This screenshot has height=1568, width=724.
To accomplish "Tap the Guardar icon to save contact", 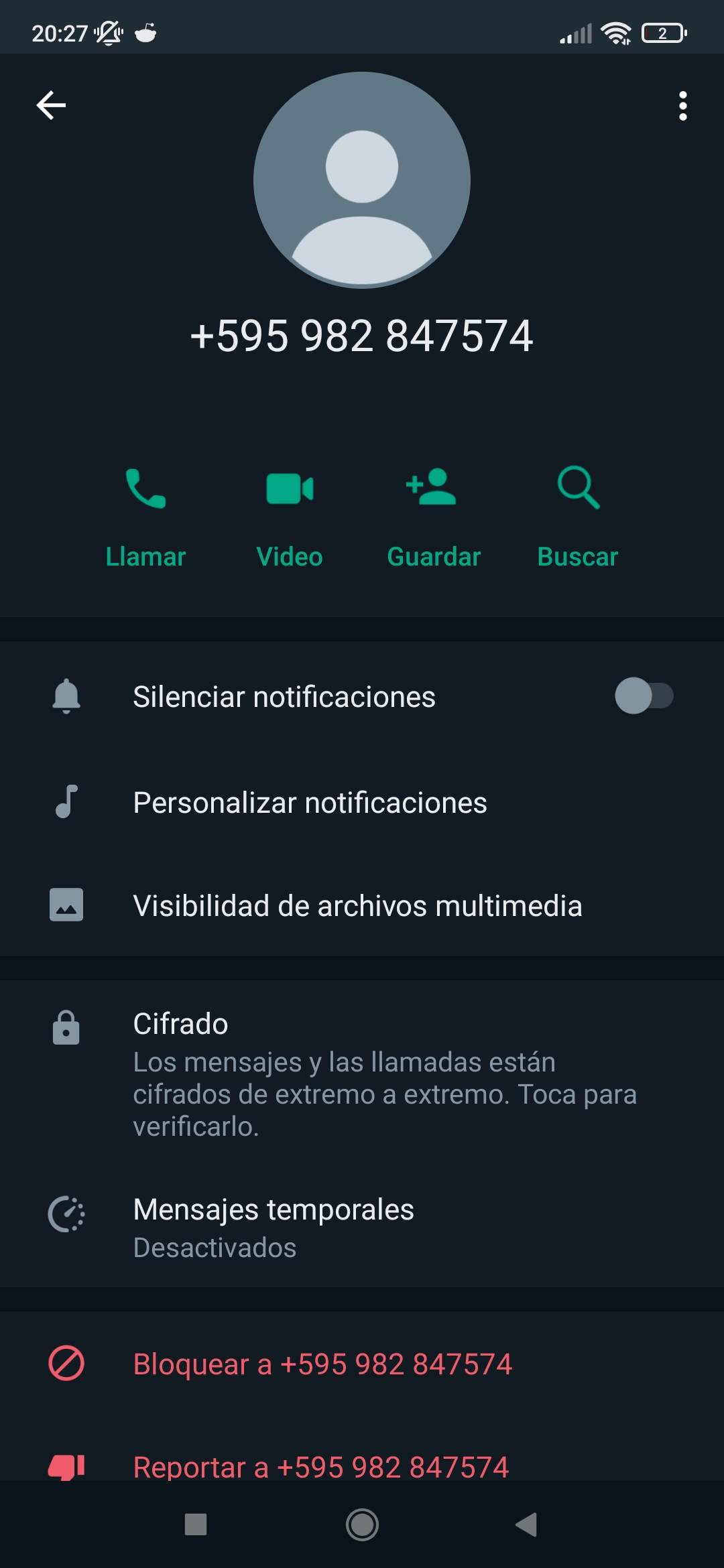I will tap(434, 489).
